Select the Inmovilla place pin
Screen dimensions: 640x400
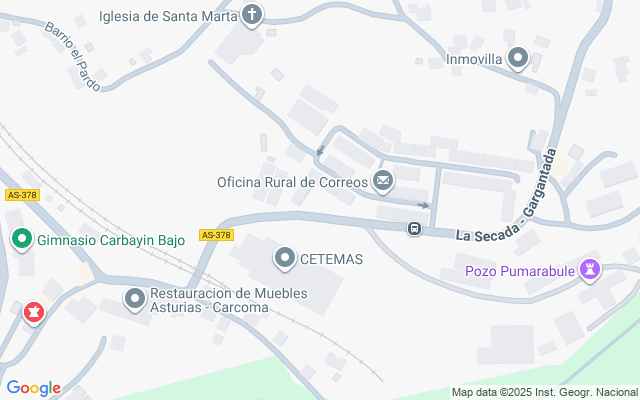click(x=518, y=60)
